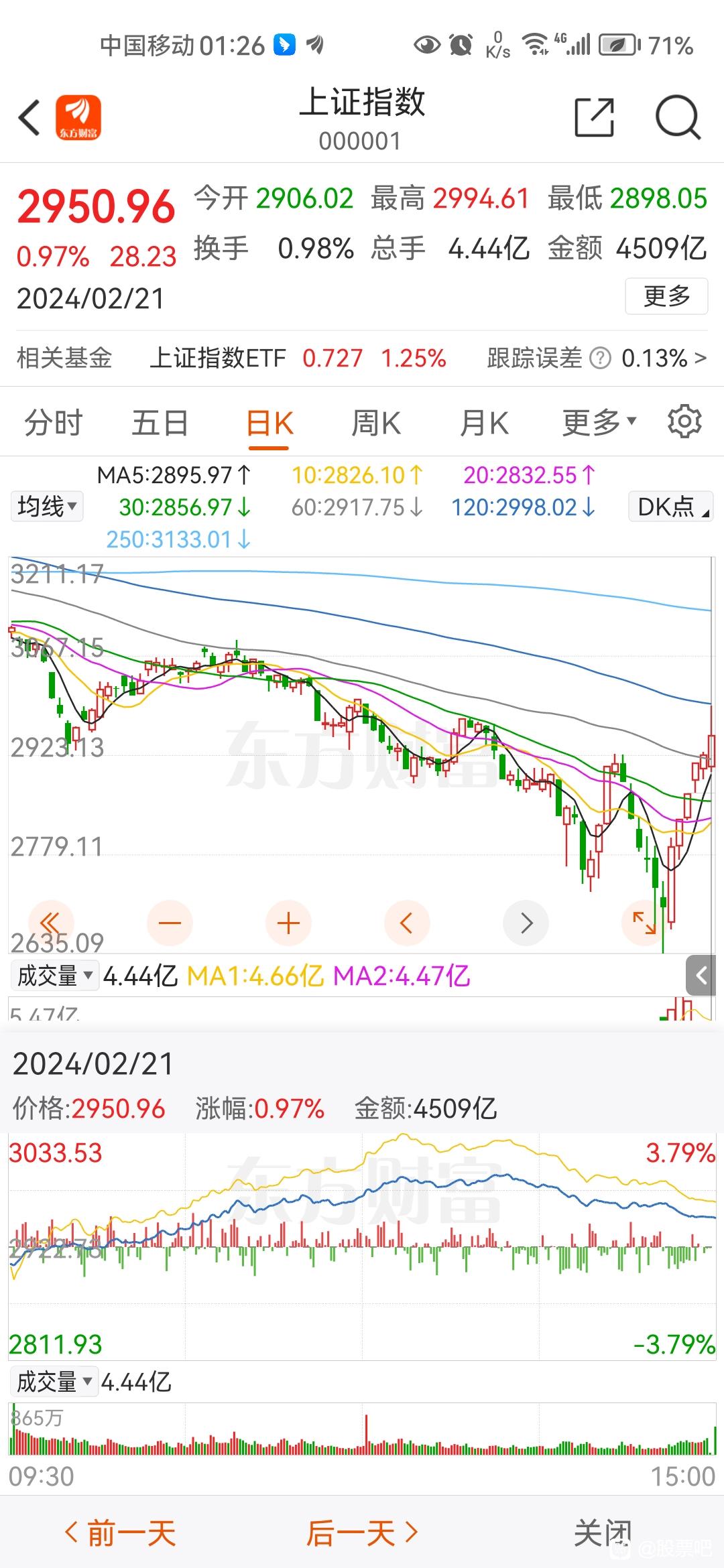The height and width of the screenshot is (1568, 724).
Task: Switch to the 分时 tab
Action: tap(54, 423)
